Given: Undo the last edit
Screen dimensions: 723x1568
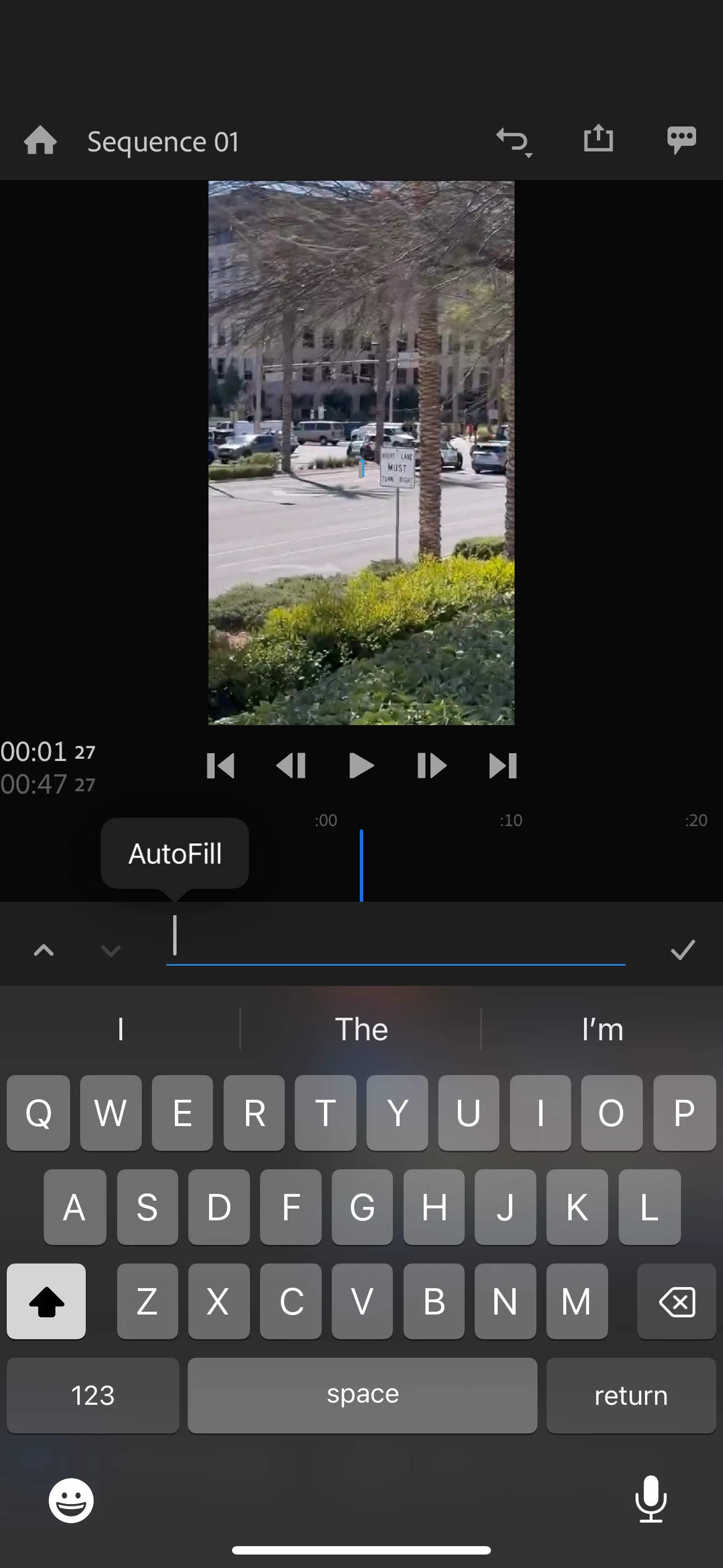Looking at the screenshot, I should [x=513, y=141].
